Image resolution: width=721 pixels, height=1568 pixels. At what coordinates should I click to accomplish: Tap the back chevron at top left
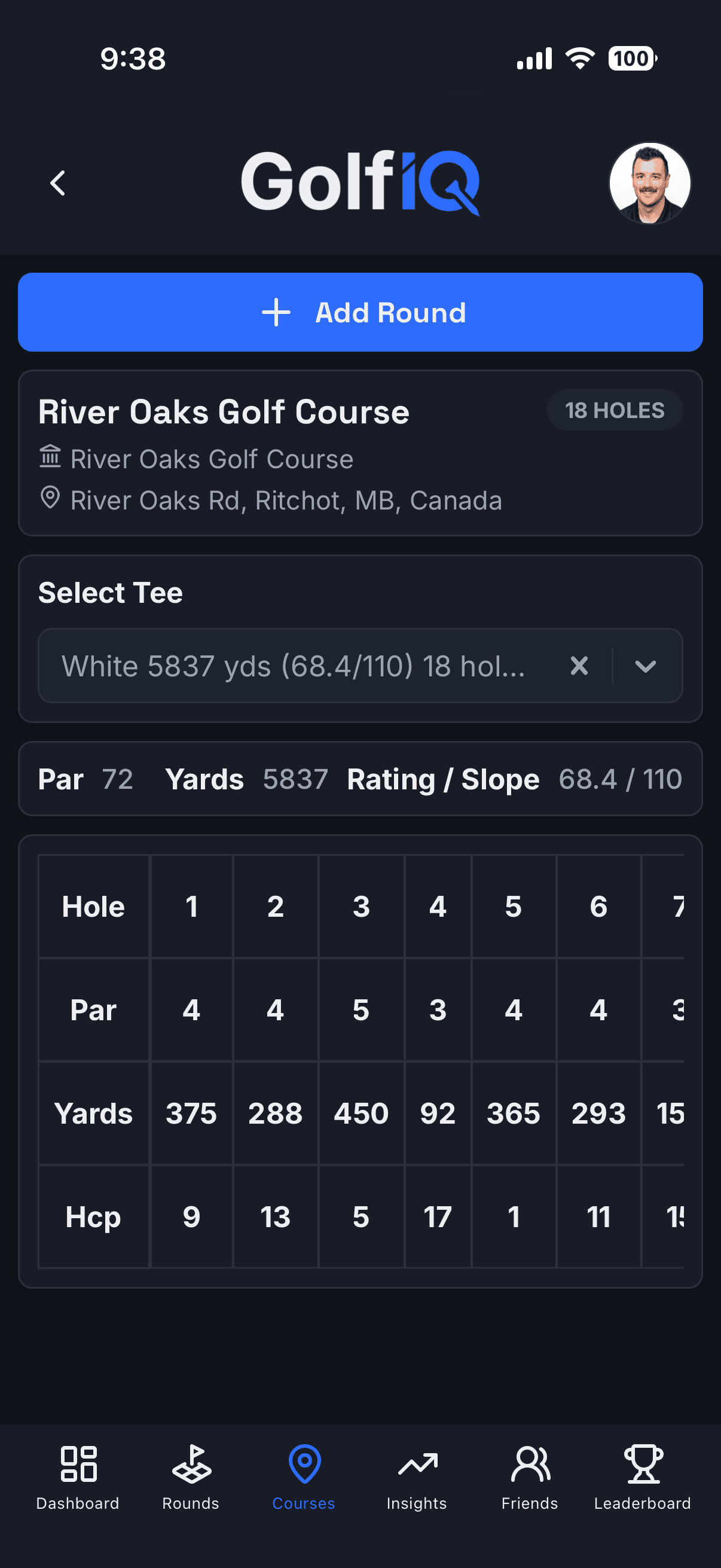coord(58,183)
